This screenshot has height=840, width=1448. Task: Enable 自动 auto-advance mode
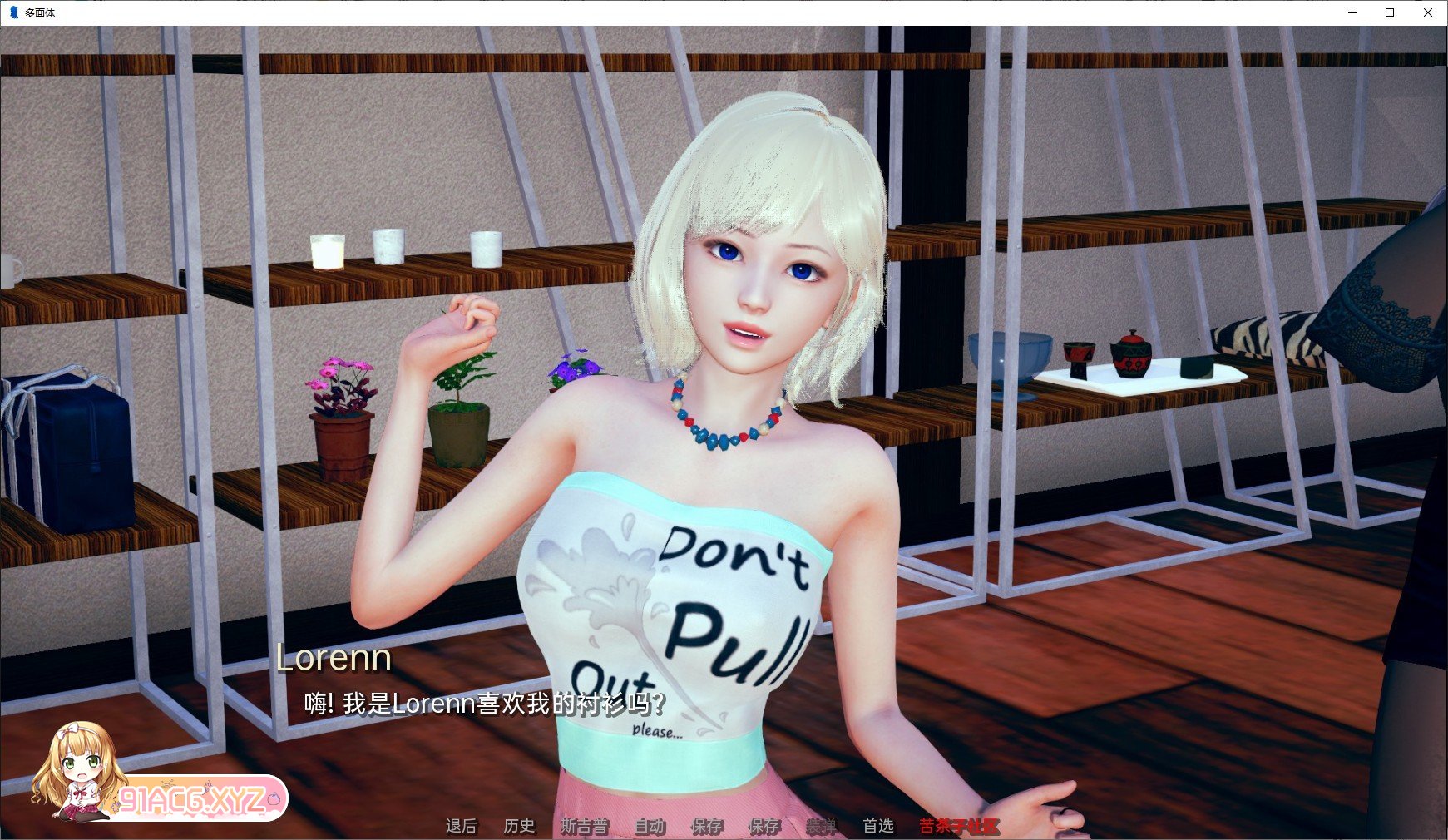(650, 826)
